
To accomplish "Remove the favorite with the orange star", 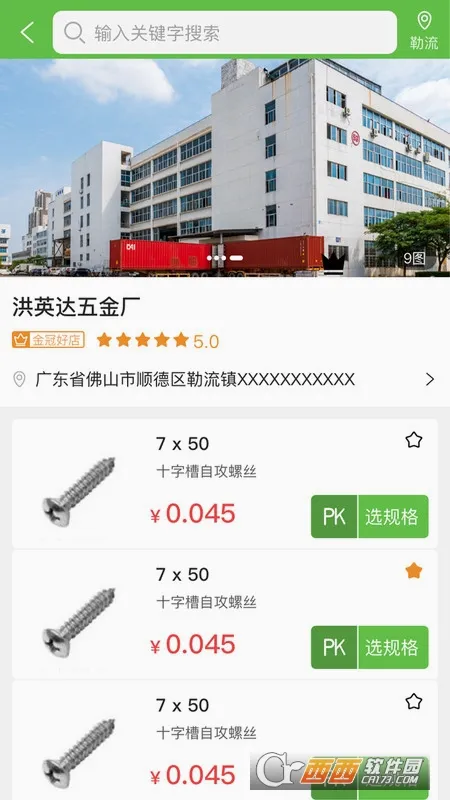I will coord(414,571).
